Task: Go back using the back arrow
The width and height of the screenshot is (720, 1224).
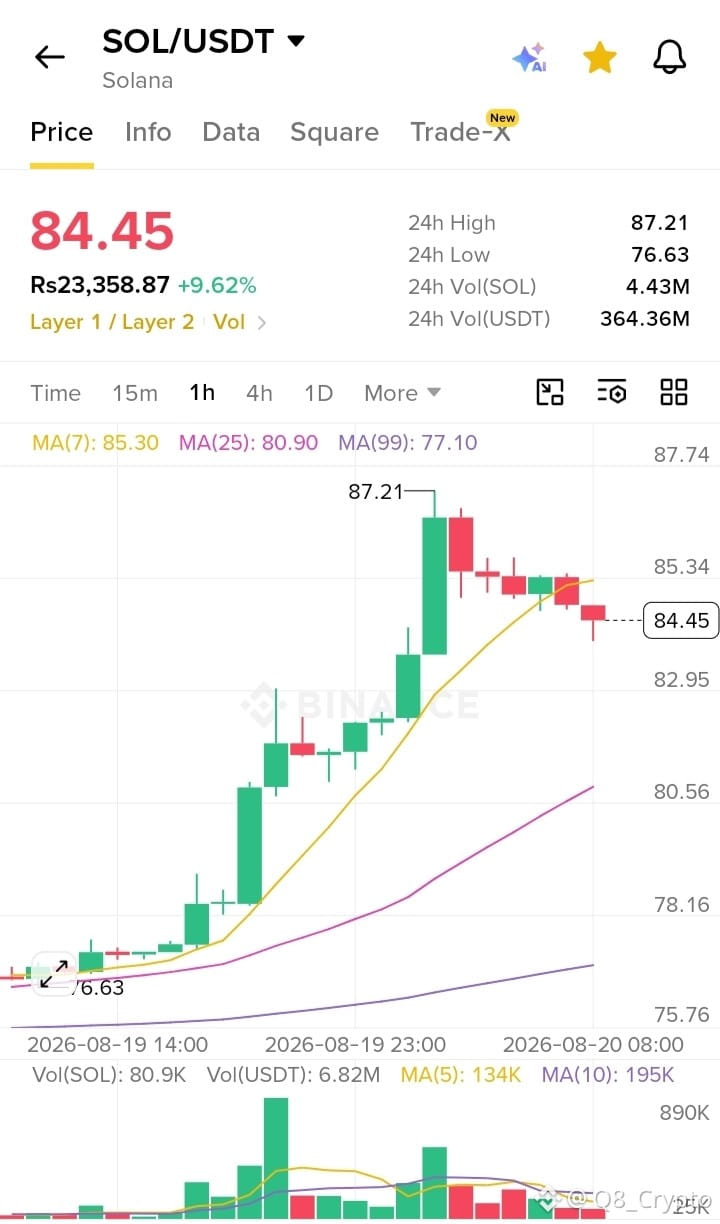Action: pyautogui.click(x=49, y=57)
